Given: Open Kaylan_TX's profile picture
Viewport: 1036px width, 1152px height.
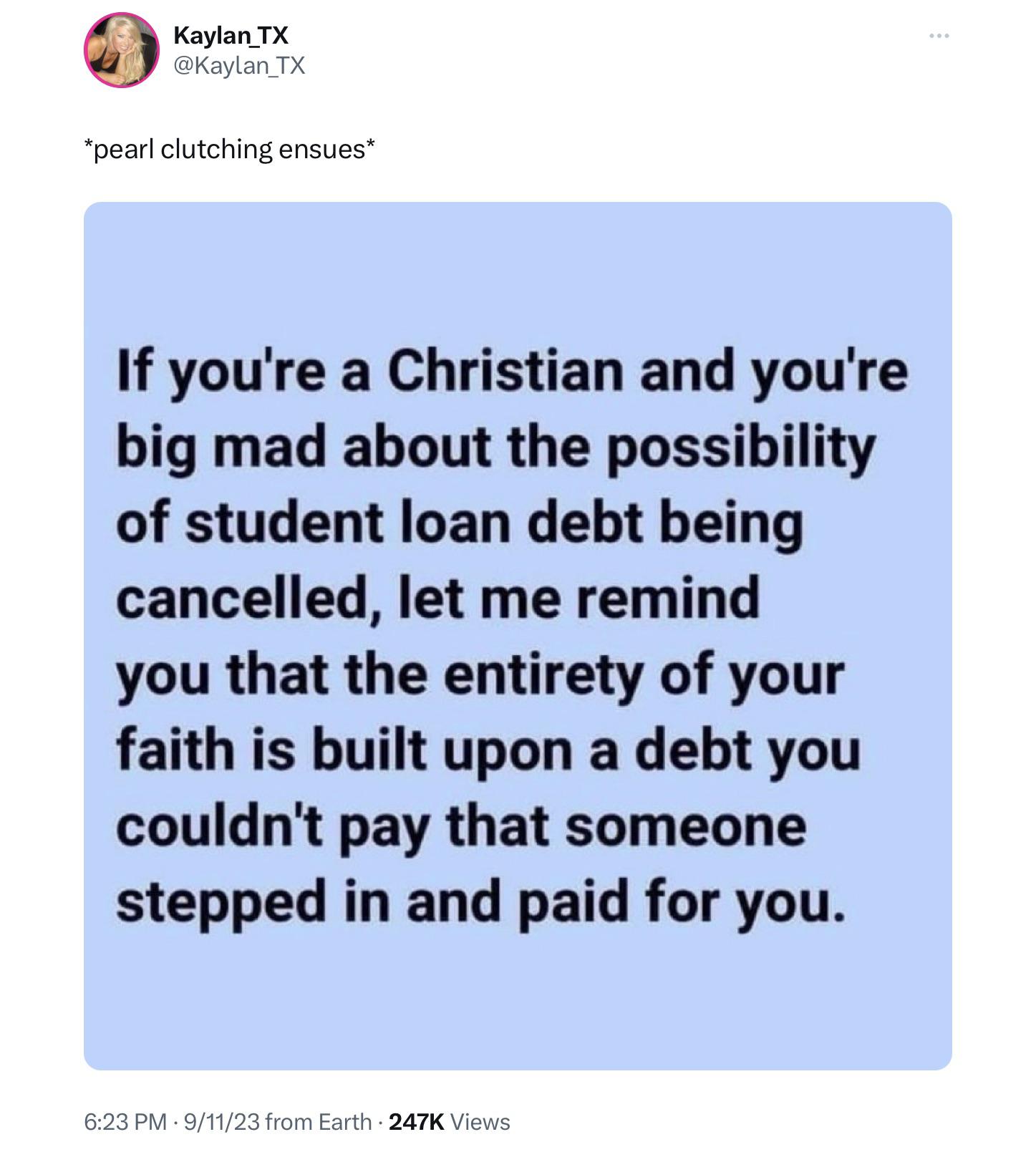Looking at the screenshot, I should click(122, 51).
